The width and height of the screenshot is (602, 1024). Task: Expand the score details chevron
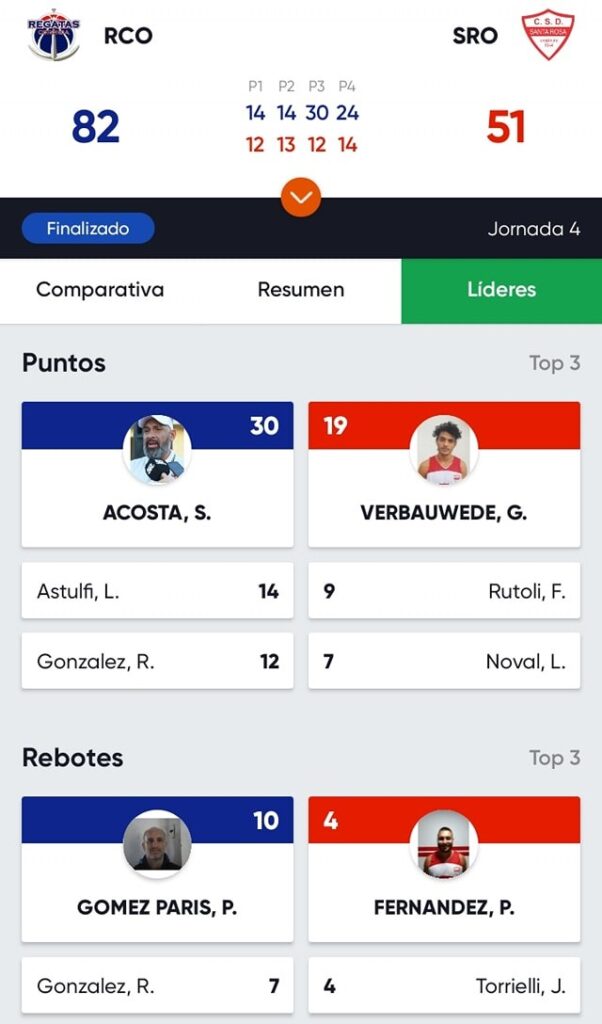click(301, 196)
